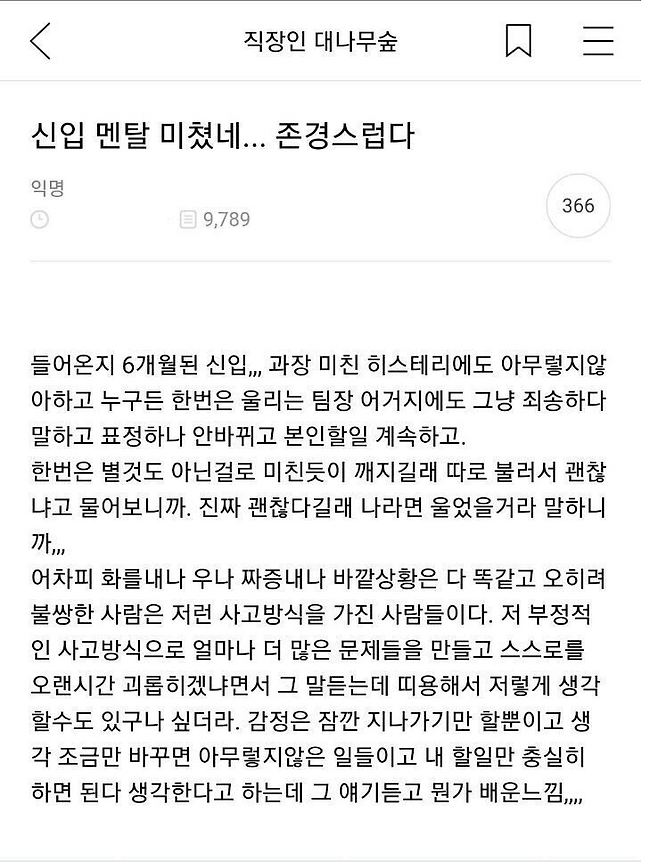Open the hamburger menu

pos(598,41)
